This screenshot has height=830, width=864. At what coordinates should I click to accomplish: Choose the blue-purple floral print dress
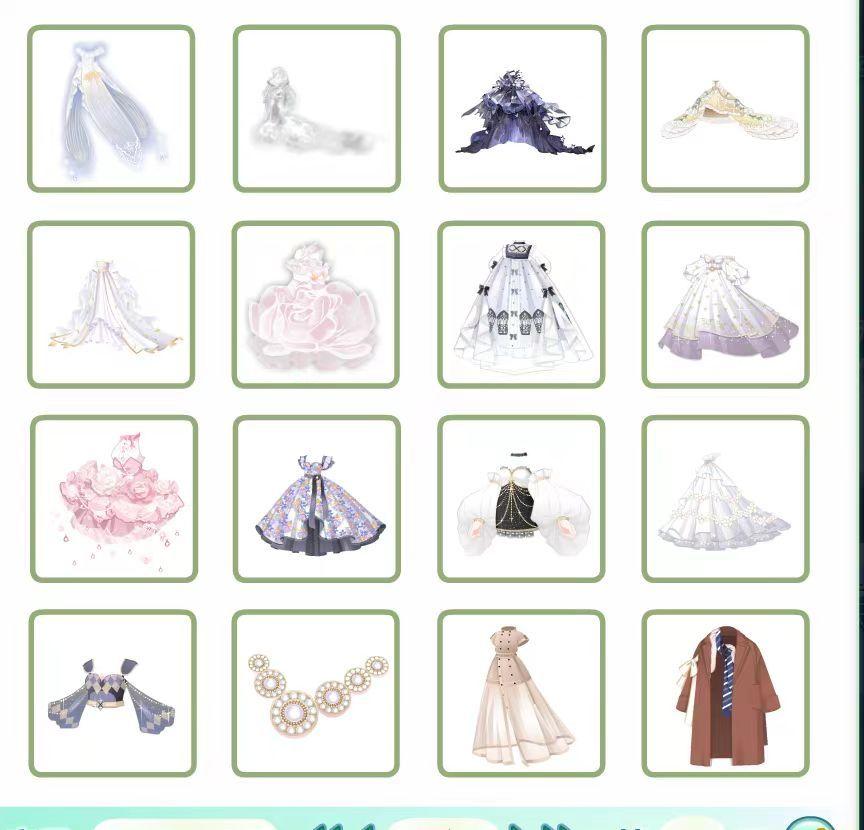[317, 499]
